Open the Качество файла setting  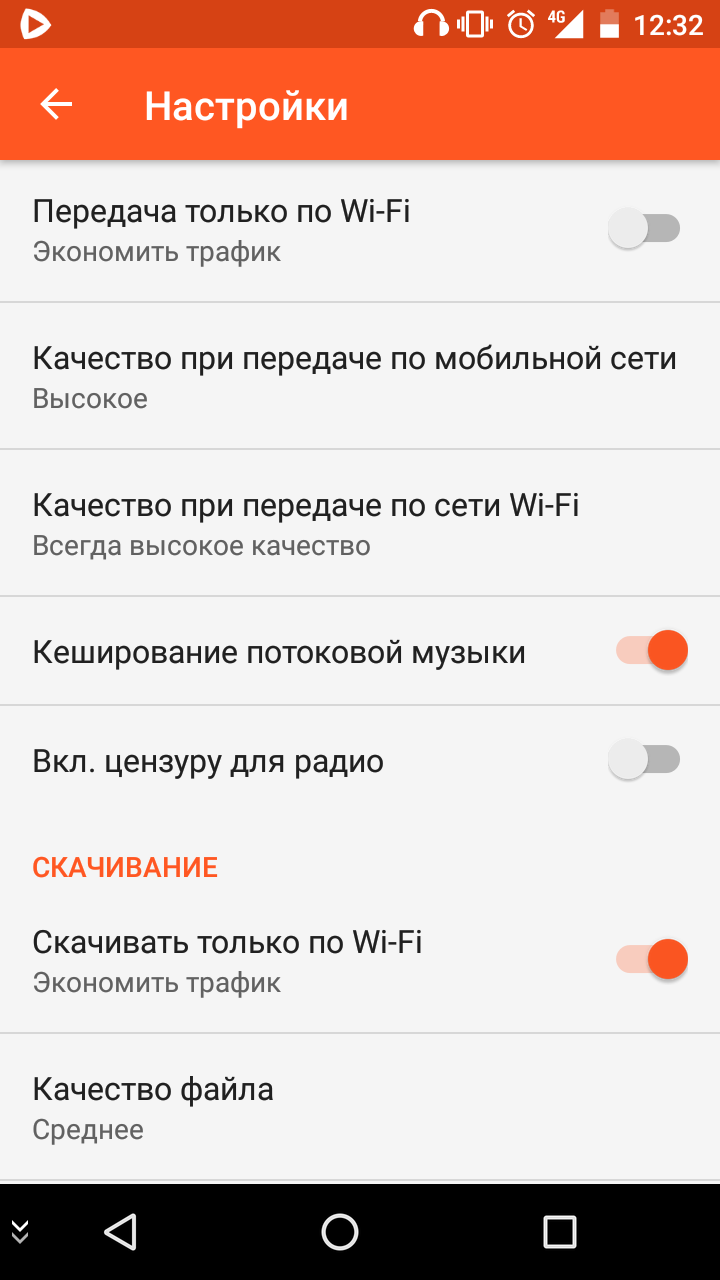click(360, 1107)
